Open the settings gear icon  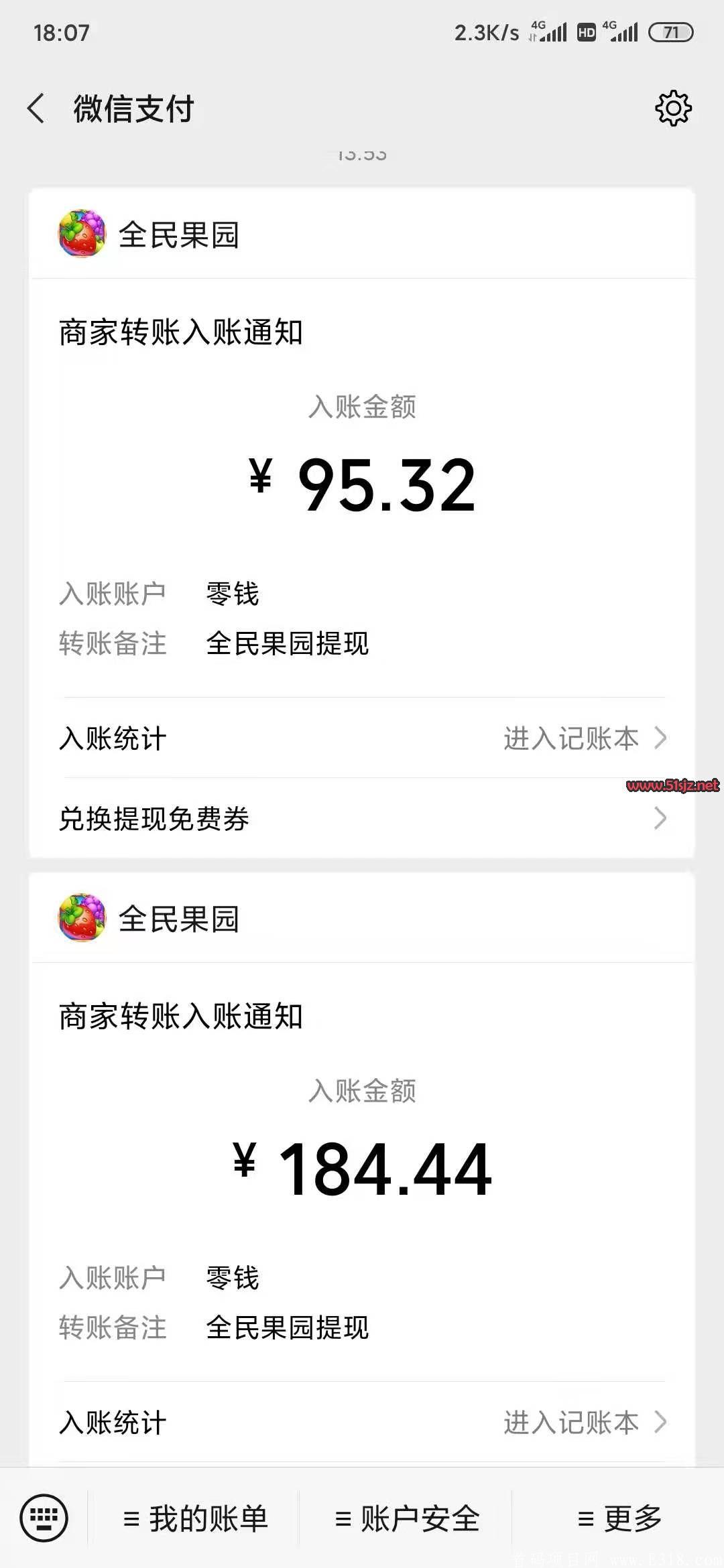[673, 108]
